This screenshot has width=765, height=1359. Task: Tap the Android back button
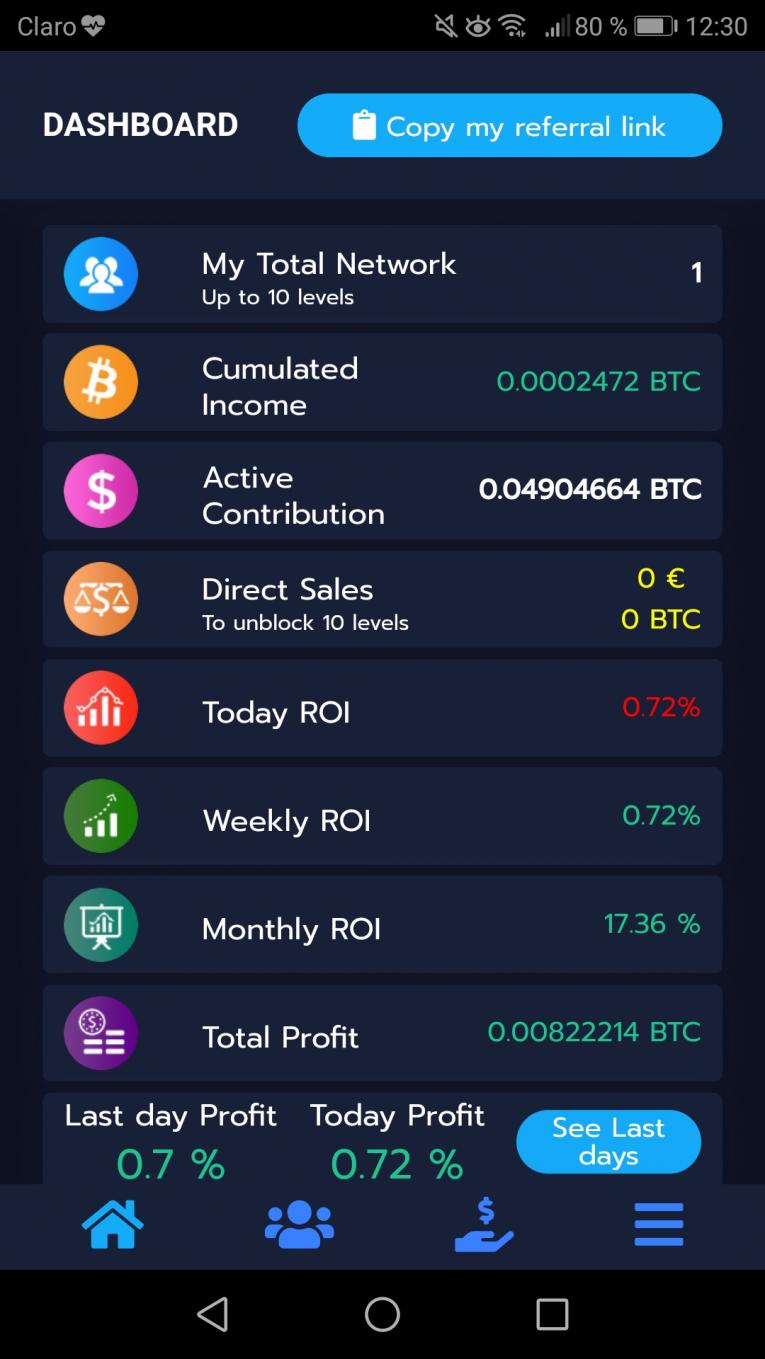pyautogui.click(x=212, y=1314)
